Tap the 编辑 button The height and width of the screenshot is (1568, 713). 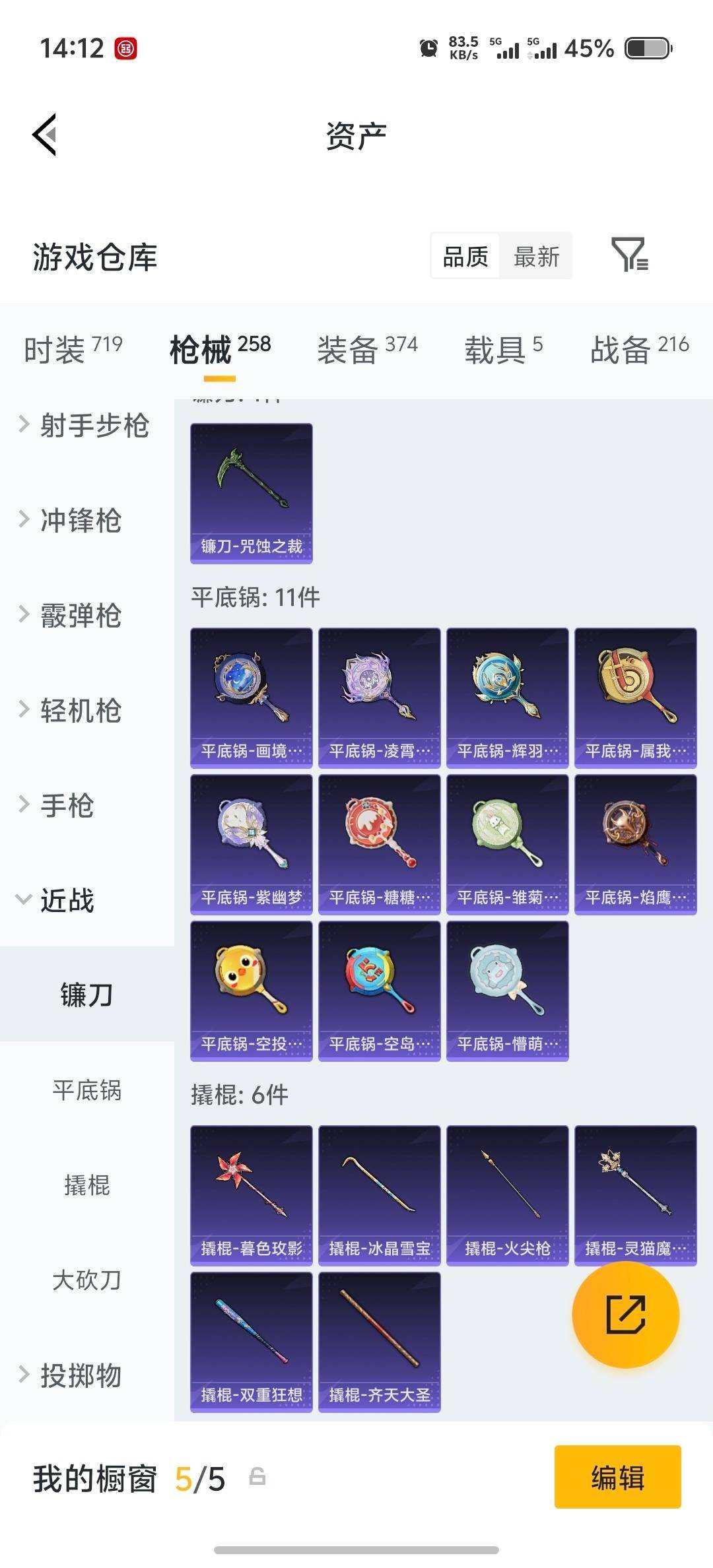[x=617, y=1479]
